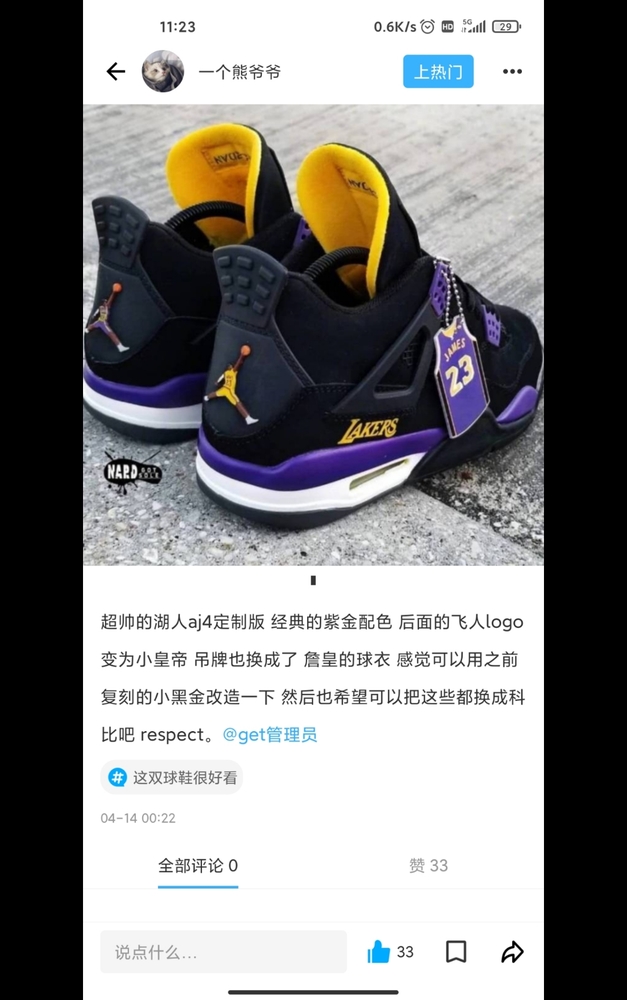Like this post with the thumbs-up icon

pos(379,952)
